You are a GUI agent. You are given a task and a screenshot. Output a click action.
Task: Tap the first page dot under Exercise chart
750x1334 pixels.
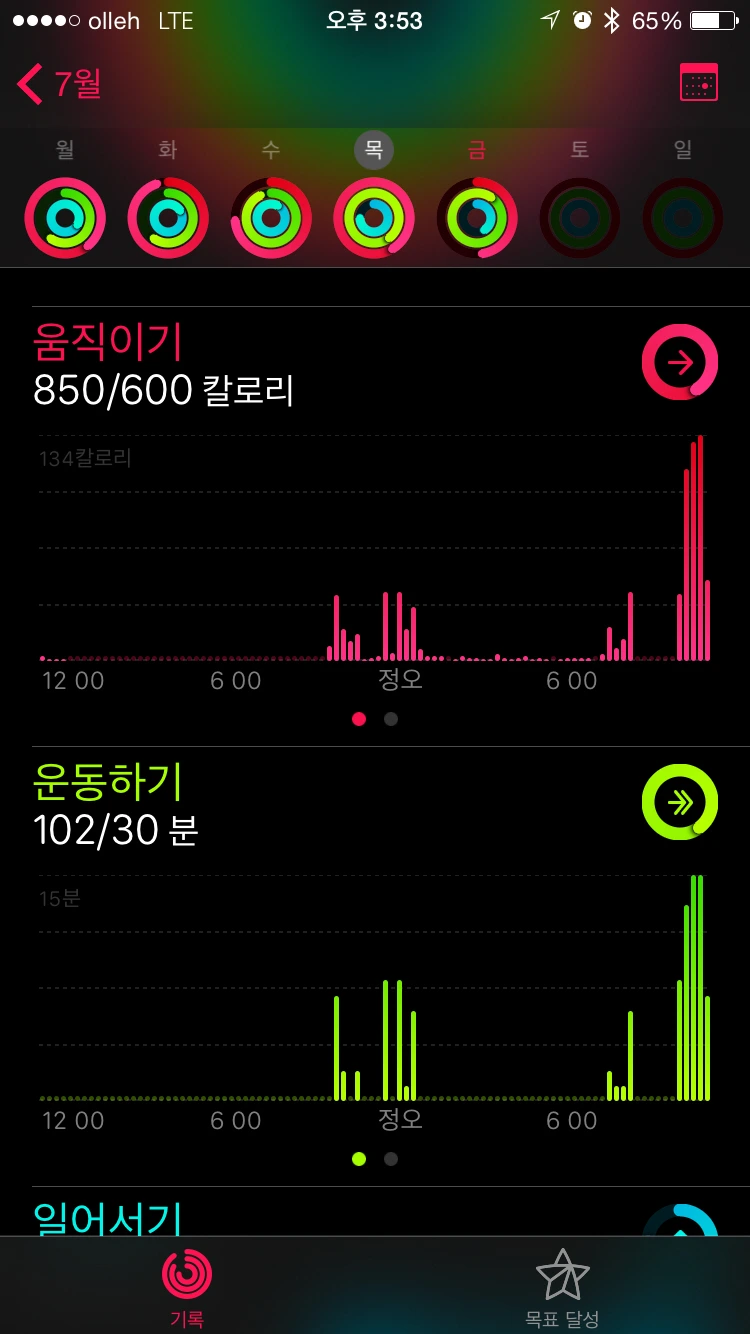click(359, 1159)
